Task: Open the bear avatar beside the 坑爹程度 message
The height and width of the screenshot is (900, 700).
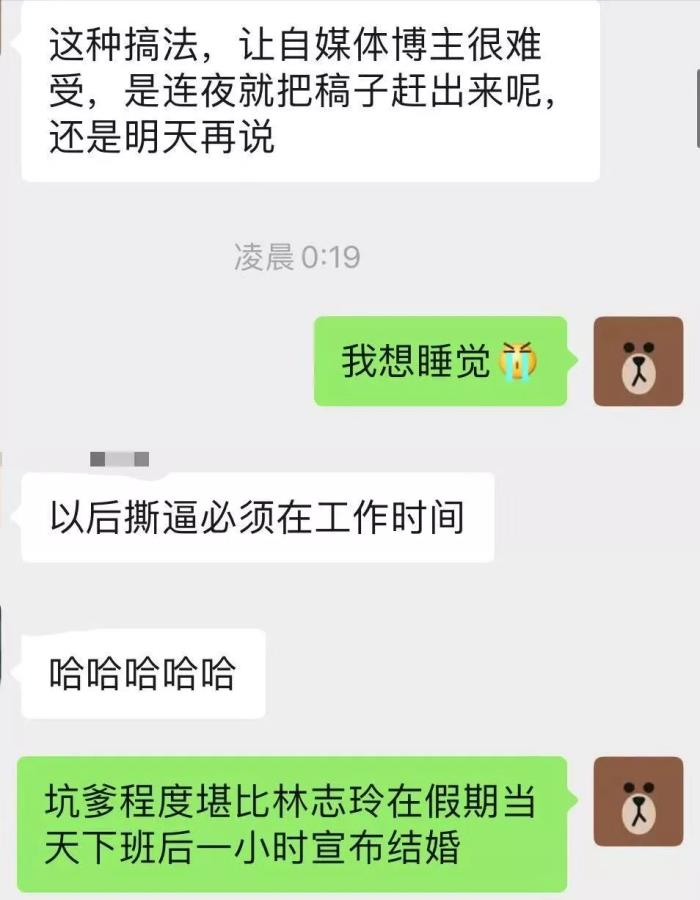Action: click(638, 800)
